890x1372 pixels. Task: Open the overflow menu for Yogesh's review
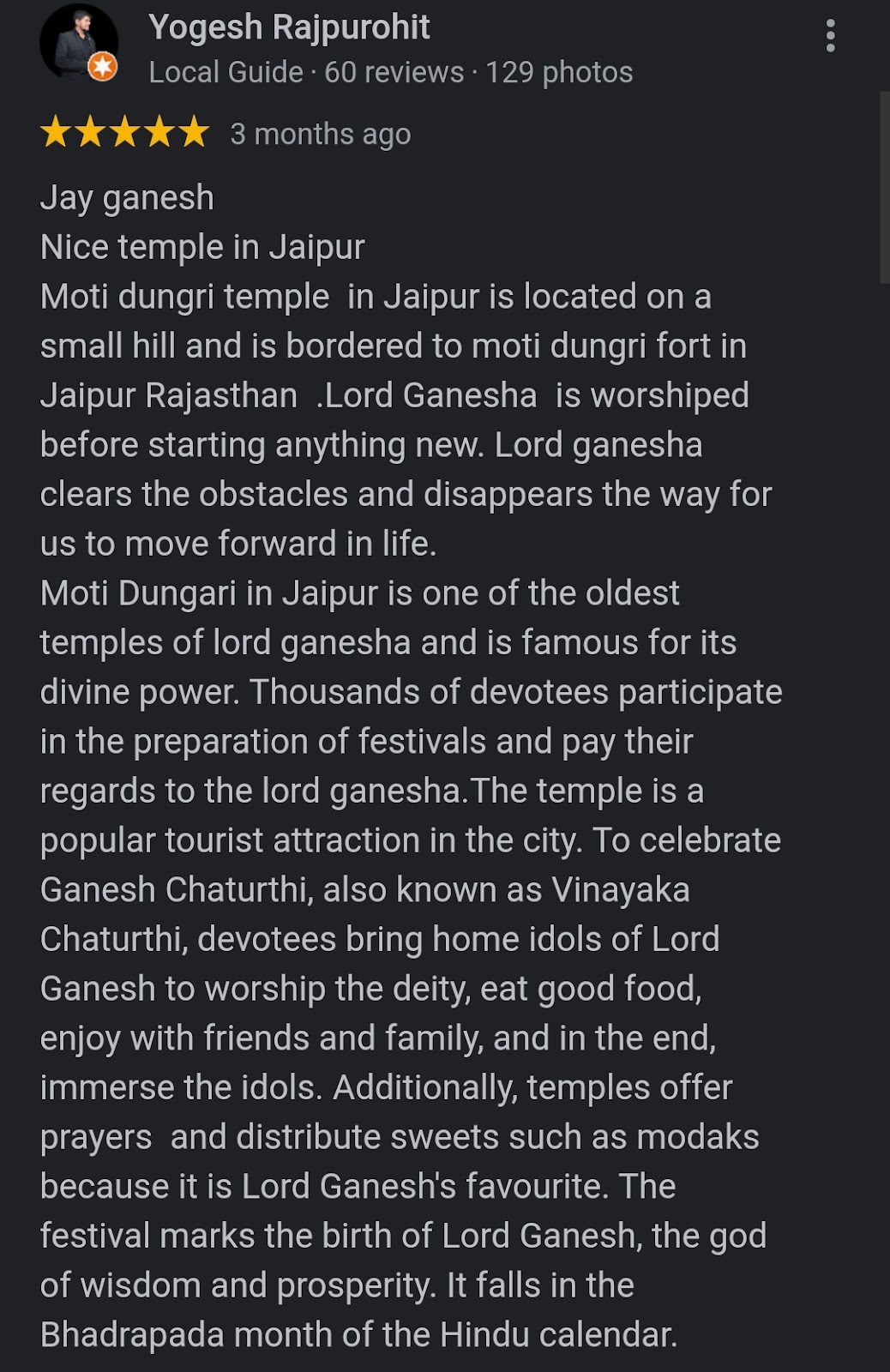pos(829,36)
